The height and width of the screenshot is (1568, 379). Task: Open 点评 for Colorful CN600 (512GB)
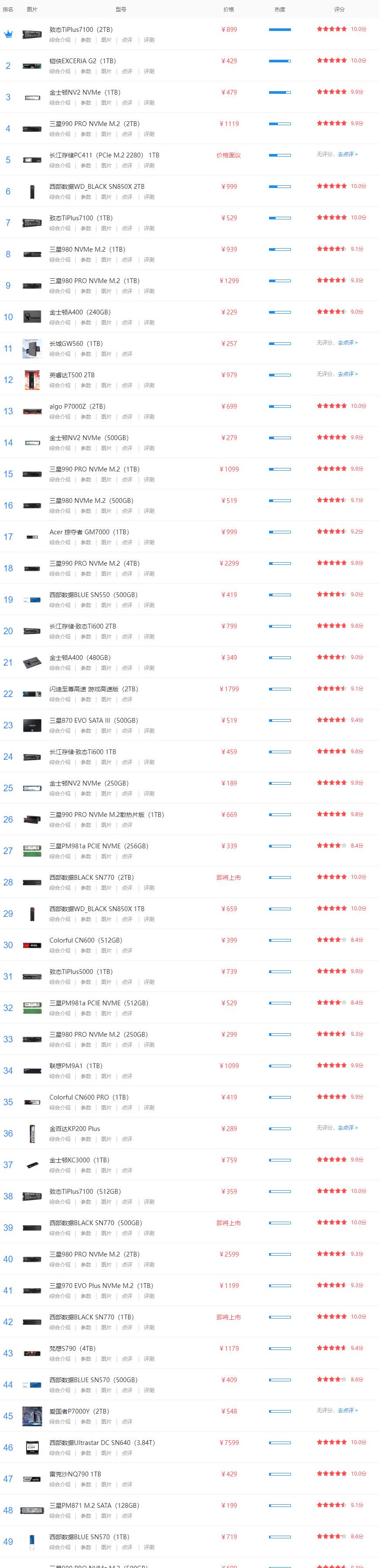point(126,950)
